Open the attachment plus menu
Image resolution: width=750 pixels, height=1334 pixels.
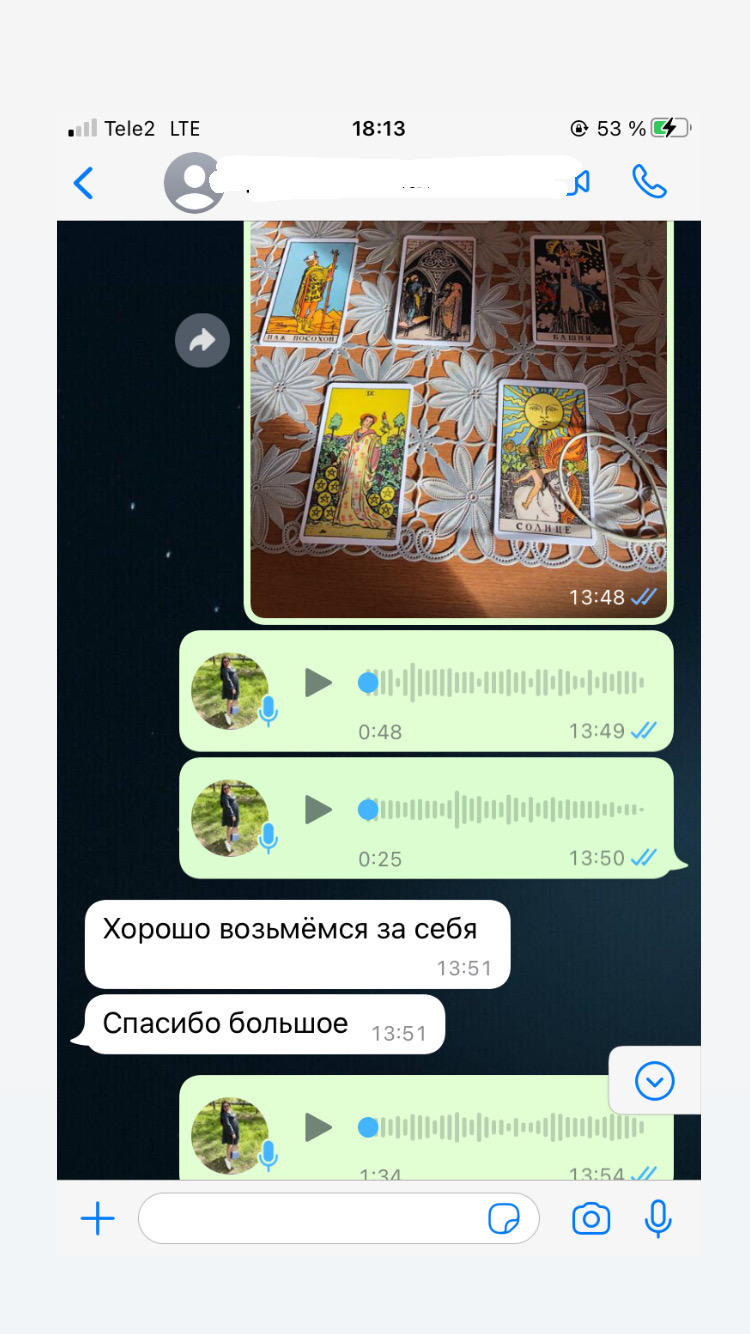pos(97,1218)
